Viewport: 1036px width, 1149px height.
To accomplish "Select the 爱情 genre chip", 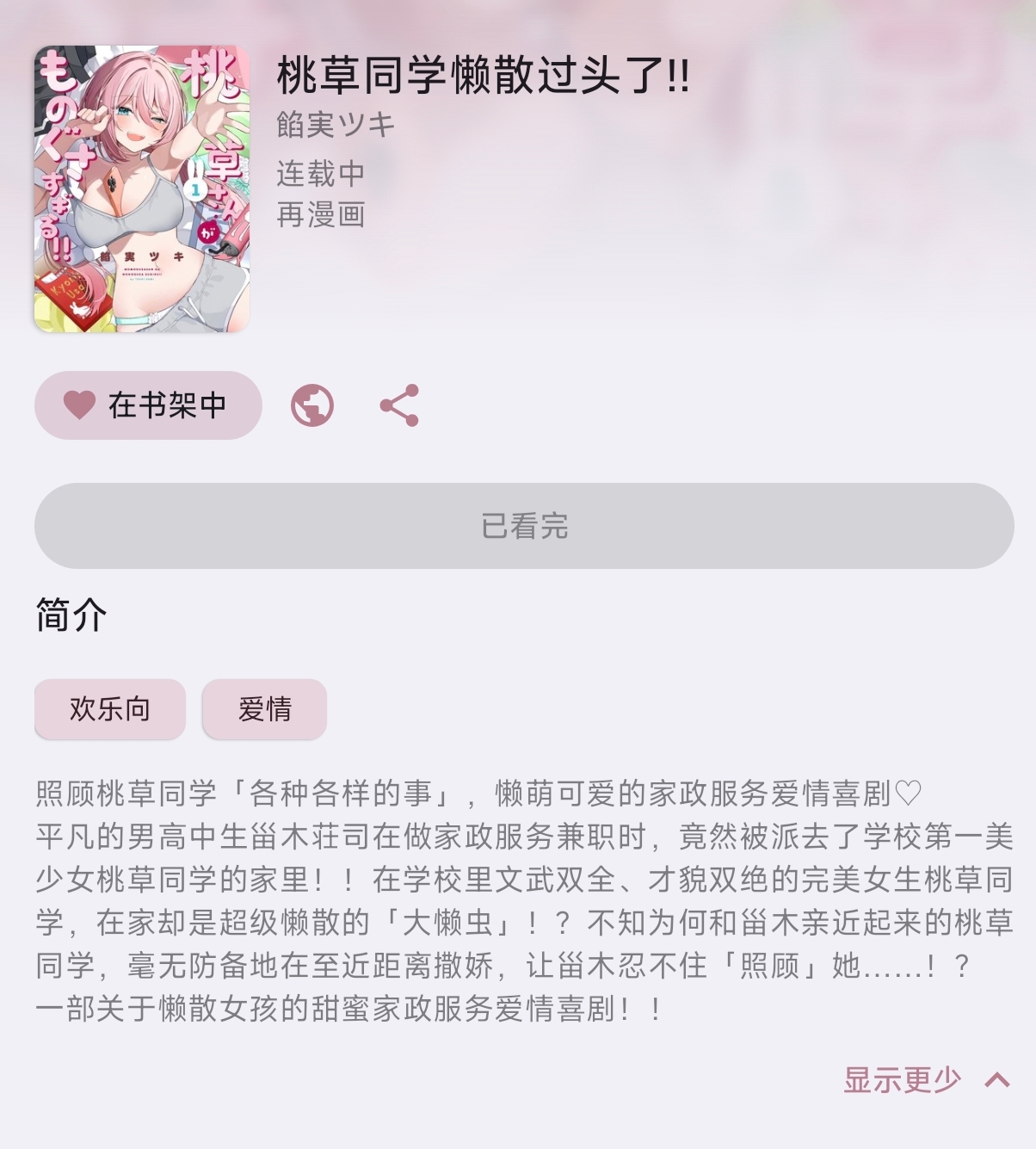I will tap(264, 709).
